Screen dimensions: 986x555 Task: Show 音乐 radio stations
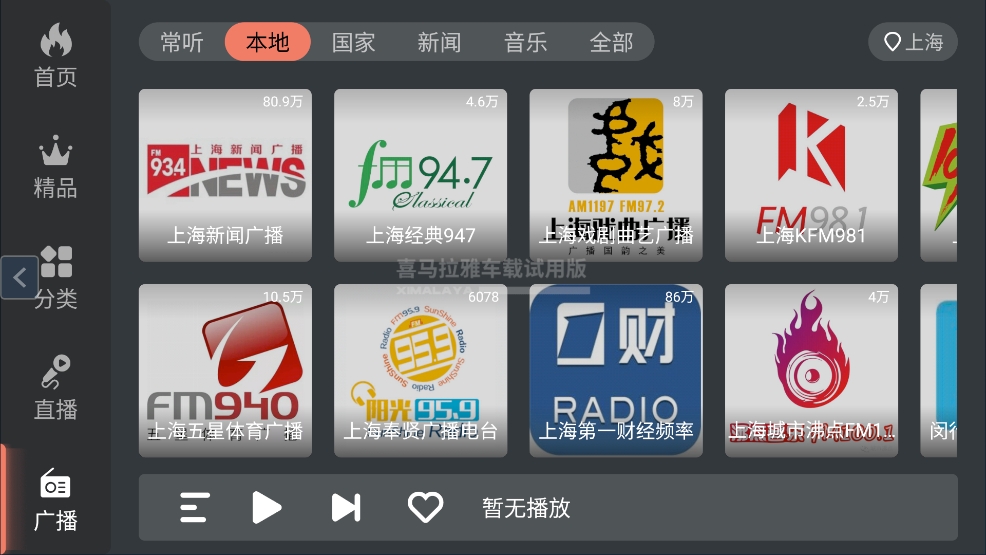pyautogui.click(x=525, y=42)
